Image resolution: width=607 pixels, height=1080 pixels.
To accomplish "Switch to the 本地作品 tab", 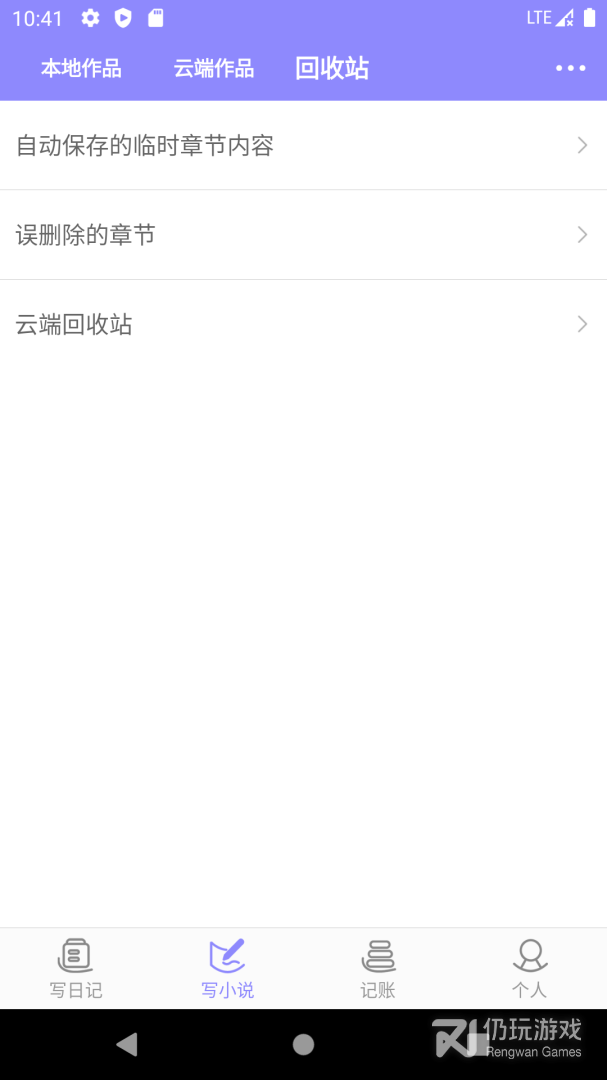I will pos(81,68).
